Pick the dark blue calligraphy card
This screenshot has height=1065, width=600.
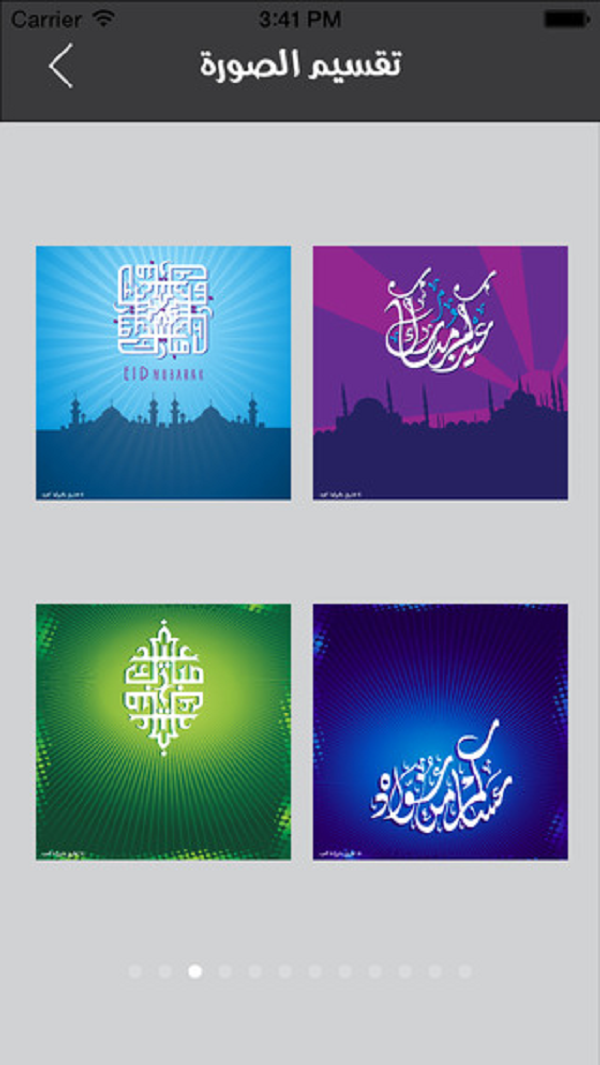[x=440, y=732]
